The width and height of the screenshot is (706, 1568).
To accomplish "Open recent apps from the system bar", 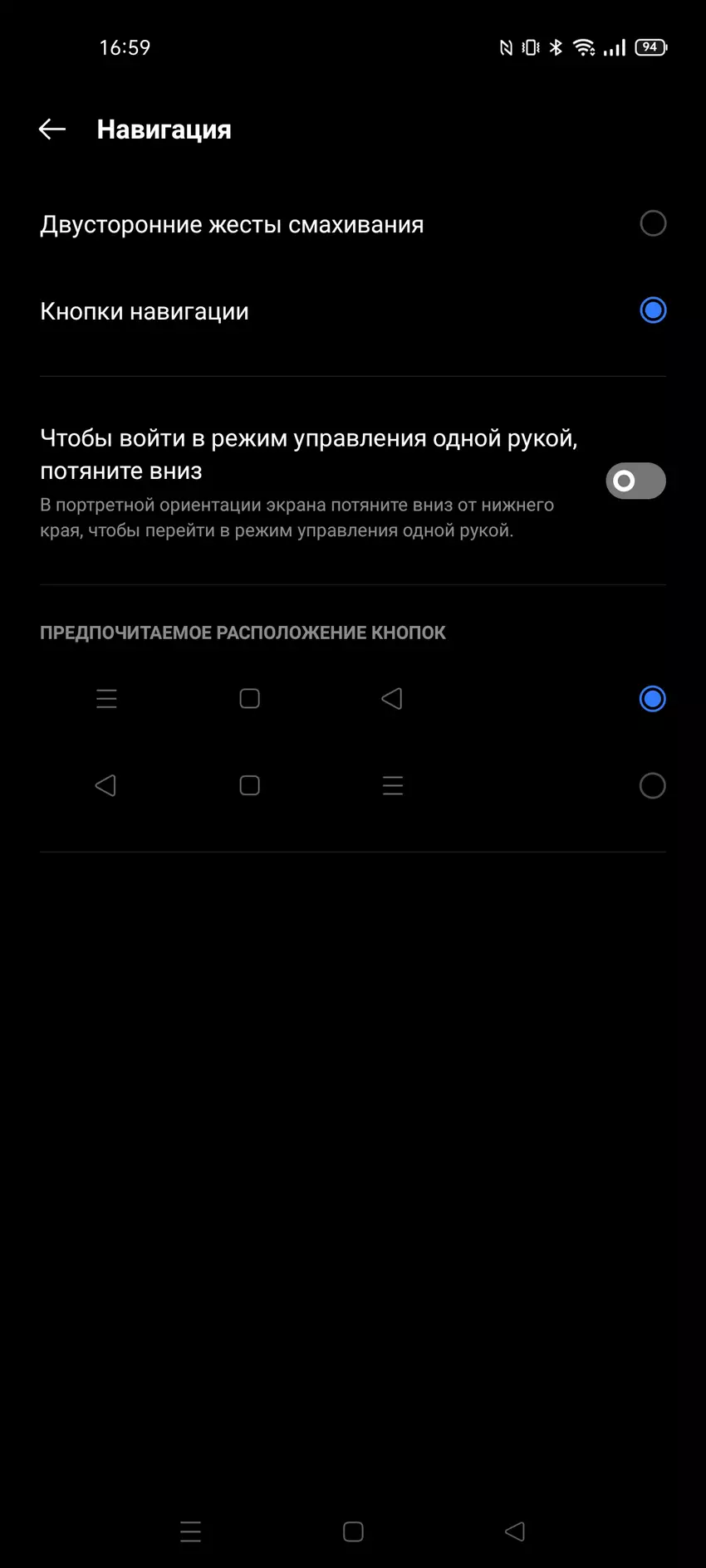I will (x=191, y=1531).
